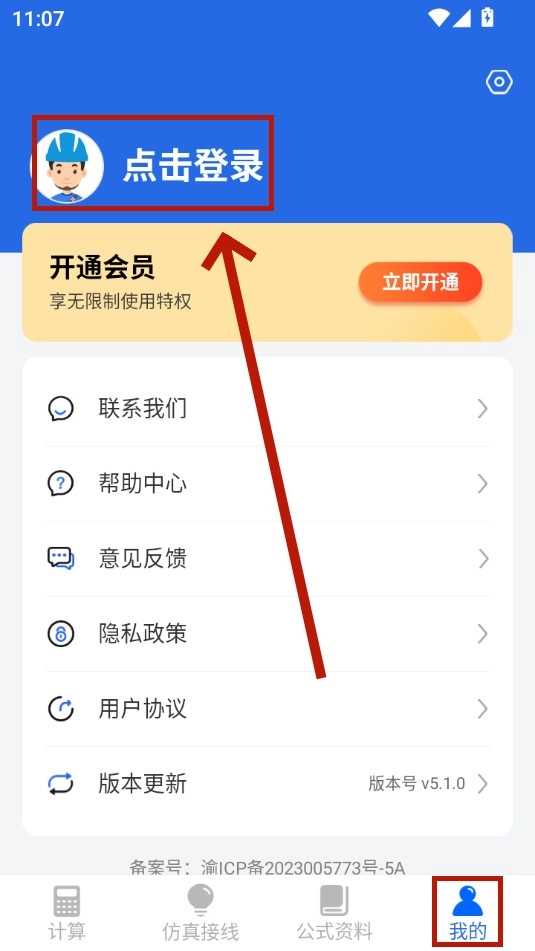Screen dimensions: 535x951
Task: Open 帮助中心 help center
Action: pyautogui.click(x=268, y=484)
